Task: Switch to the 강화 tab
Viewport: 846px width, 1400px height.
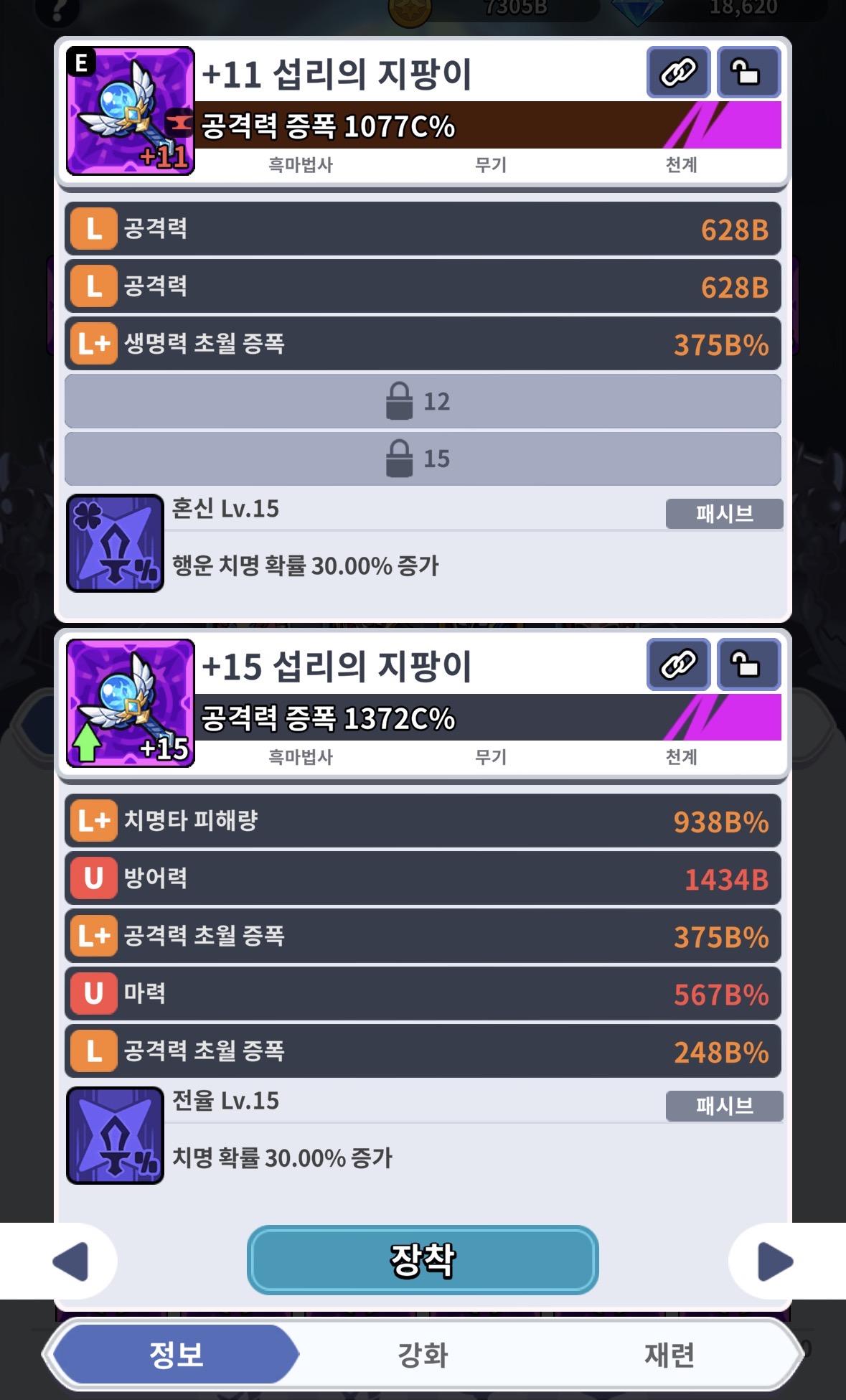Action: tap(423, 1355)
